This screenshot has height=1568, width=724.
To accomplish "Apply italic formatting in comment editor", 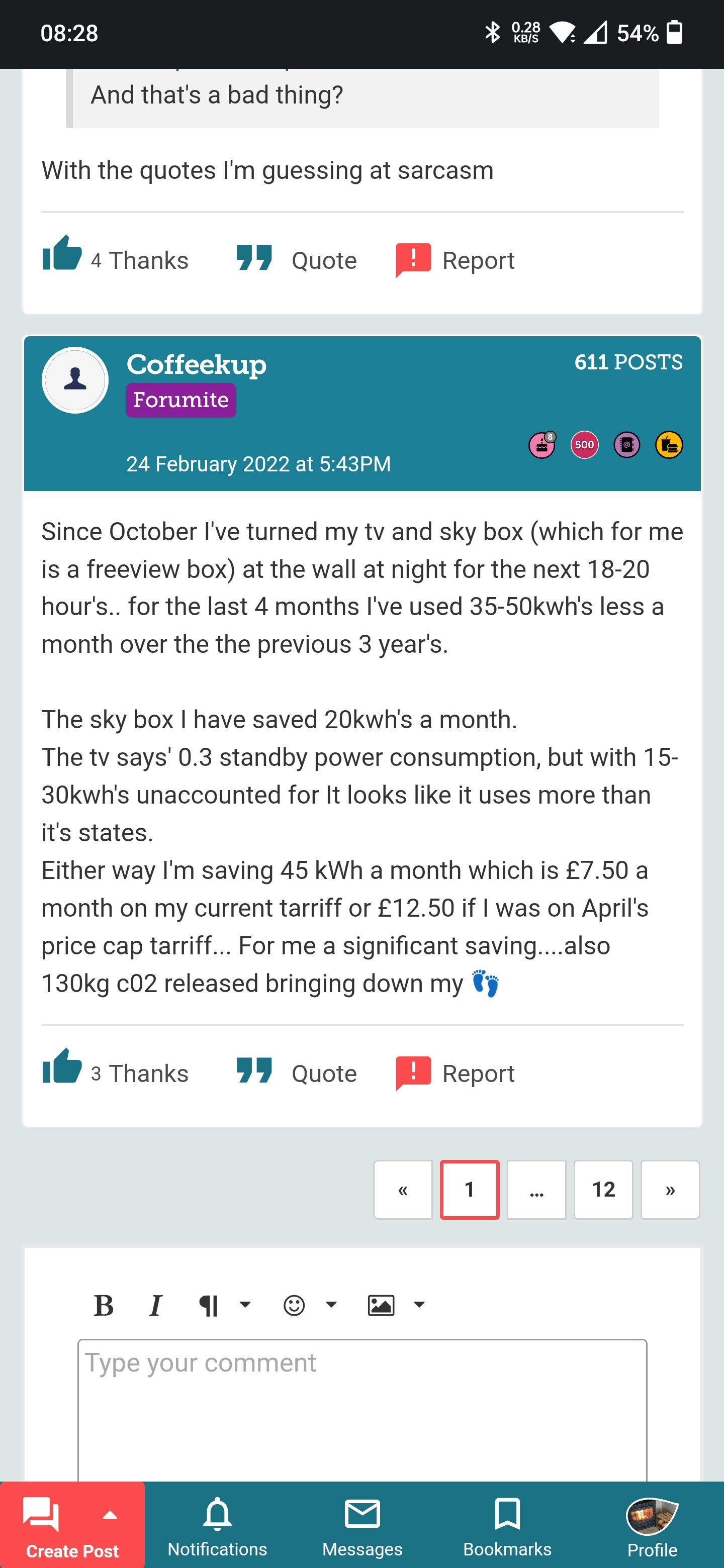I will point(156,1305).
